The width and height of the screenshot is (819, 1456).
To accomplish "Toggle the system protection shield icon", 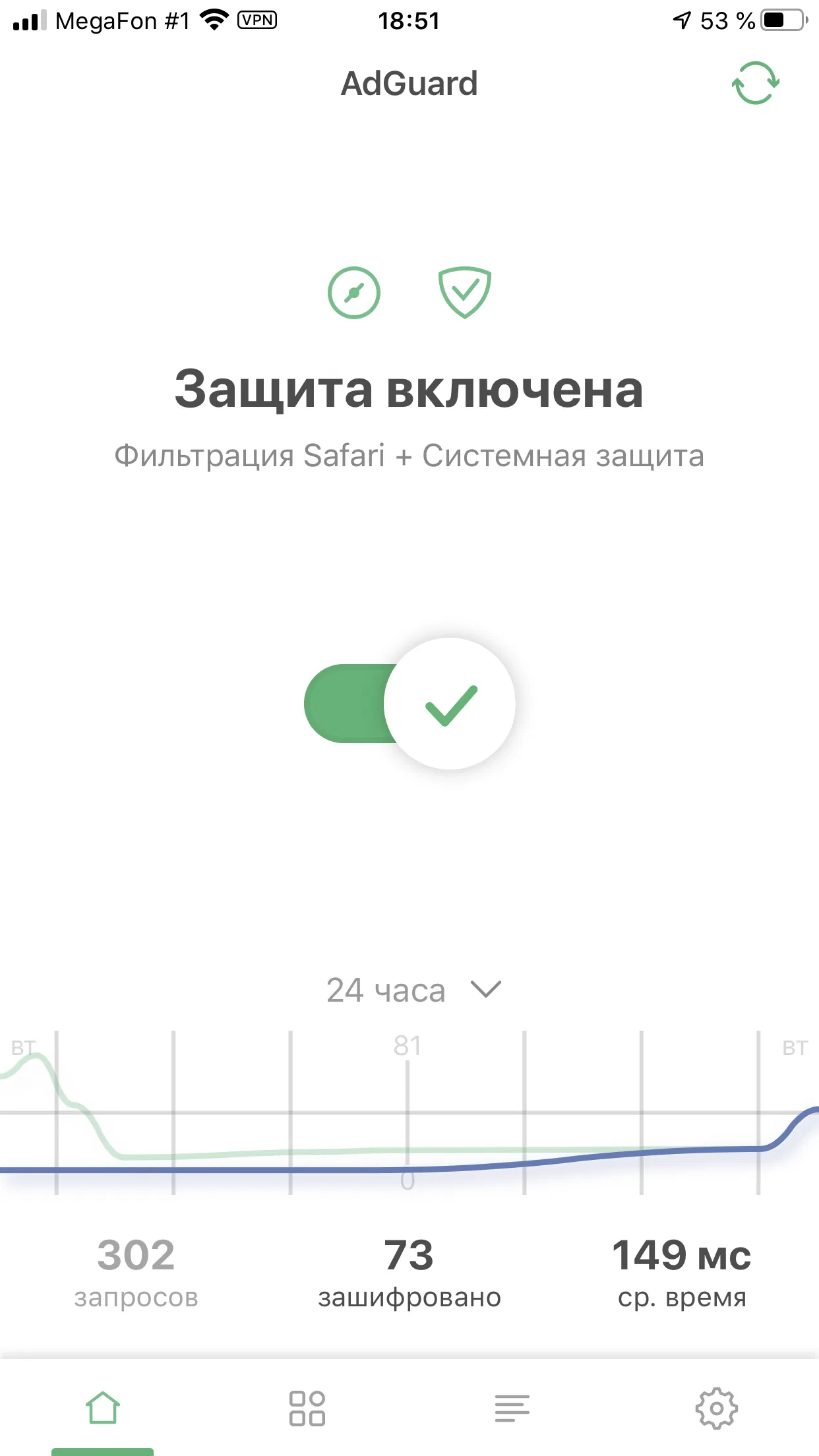I will coord(465,293).
